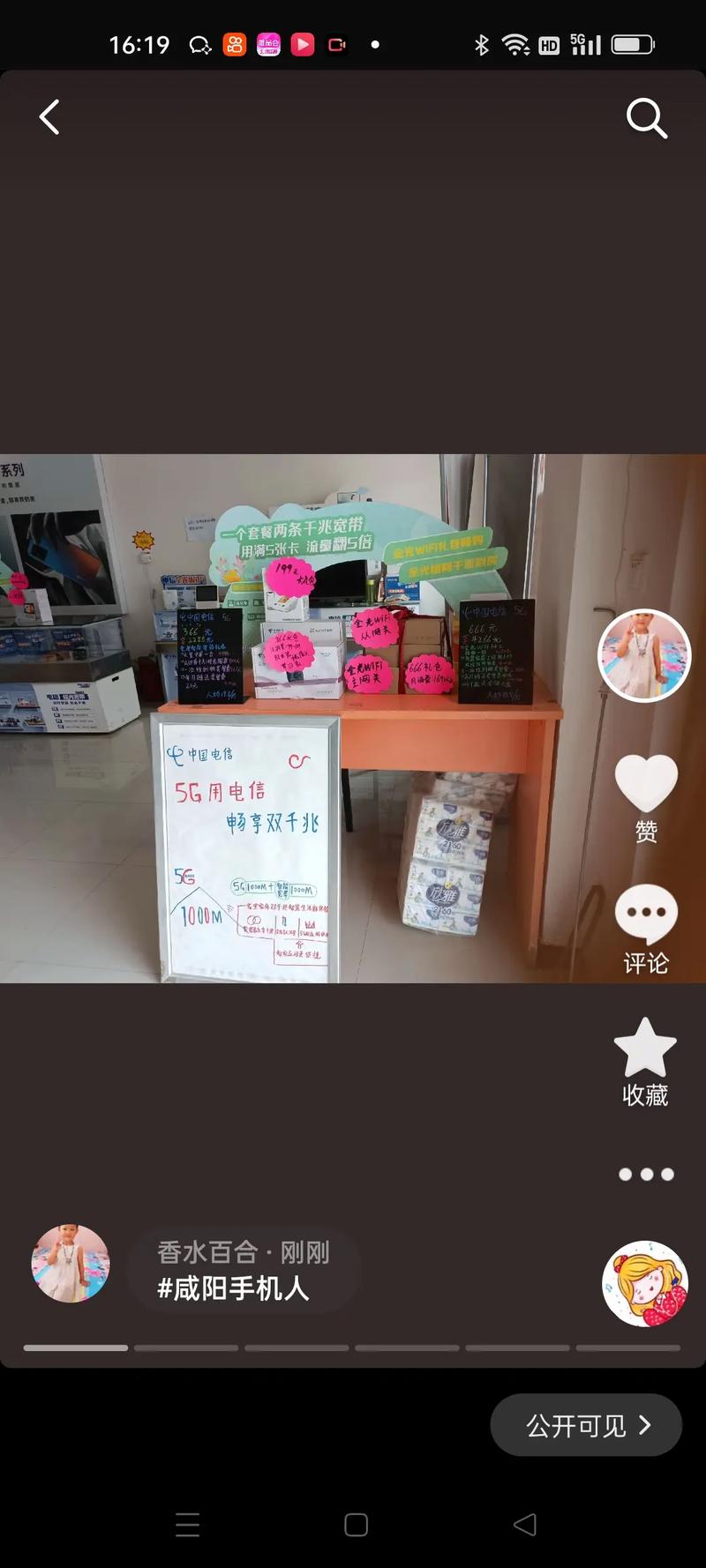Like this post with the heart icon
The image size is (706, 1568).
(x=646, y=784)
